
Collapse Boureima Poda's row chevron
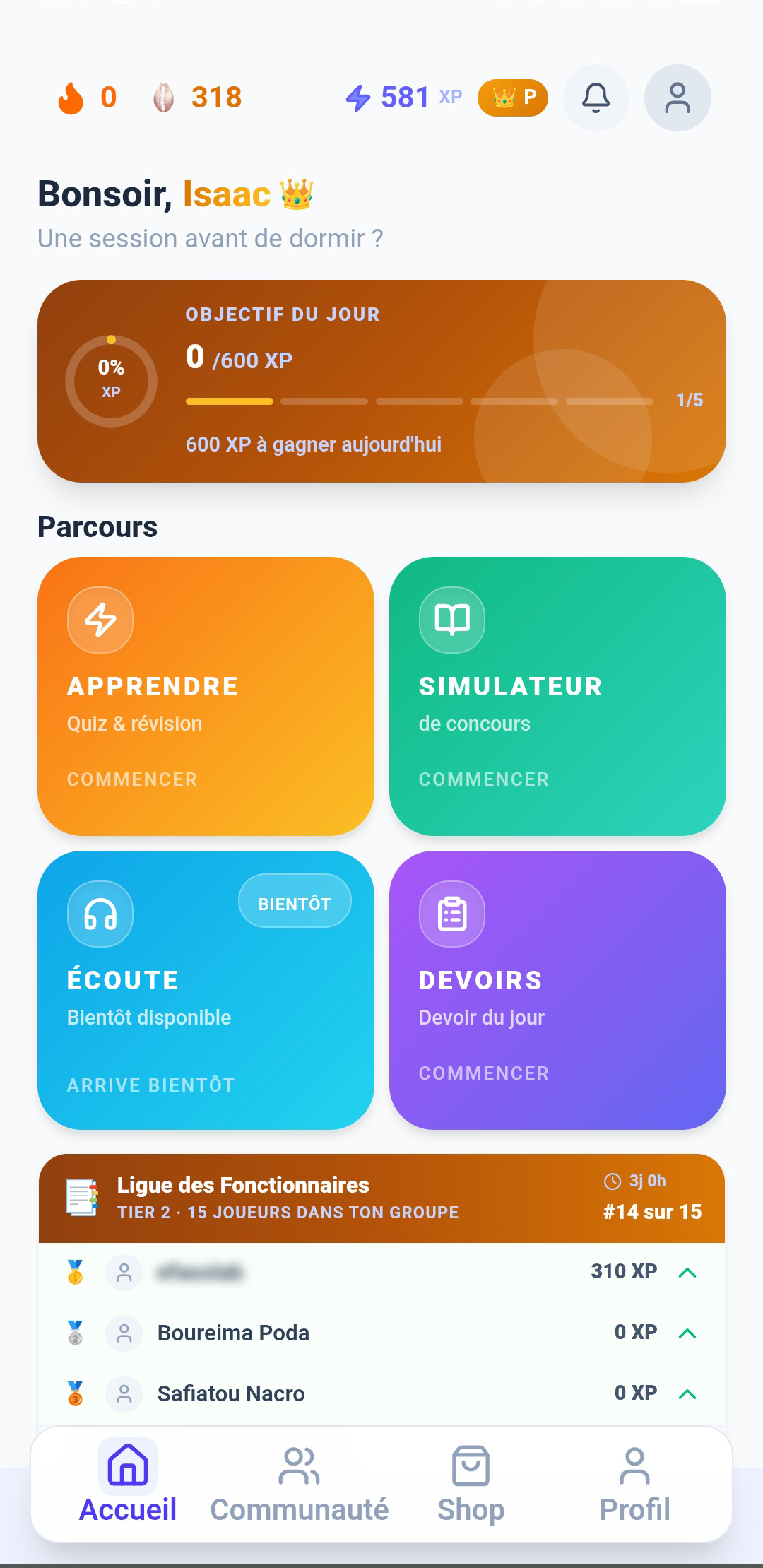689,1331
